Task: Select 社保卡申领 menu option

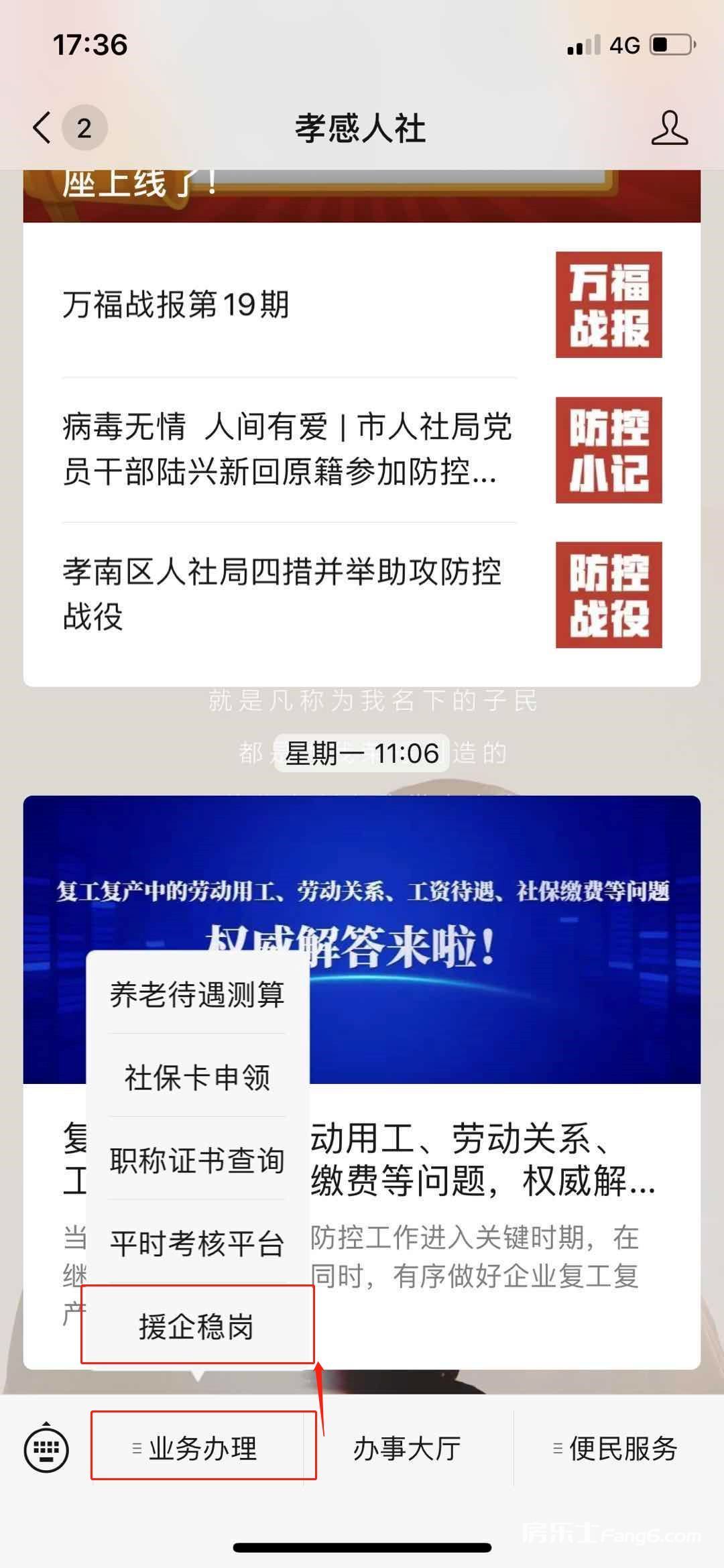Action: (197, 1077)
